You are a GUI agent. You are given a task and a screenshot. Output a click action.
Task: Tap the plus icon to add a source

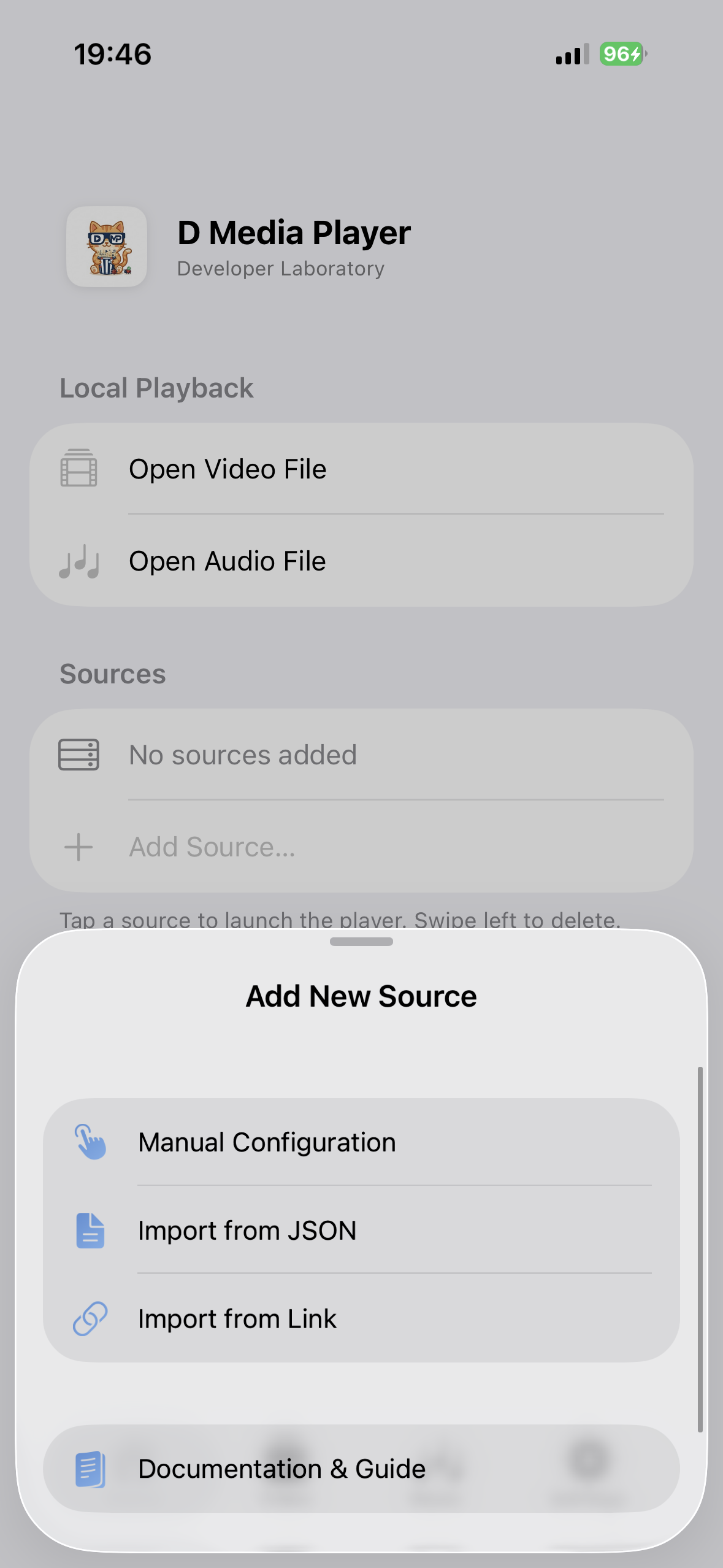coord(78,847)
